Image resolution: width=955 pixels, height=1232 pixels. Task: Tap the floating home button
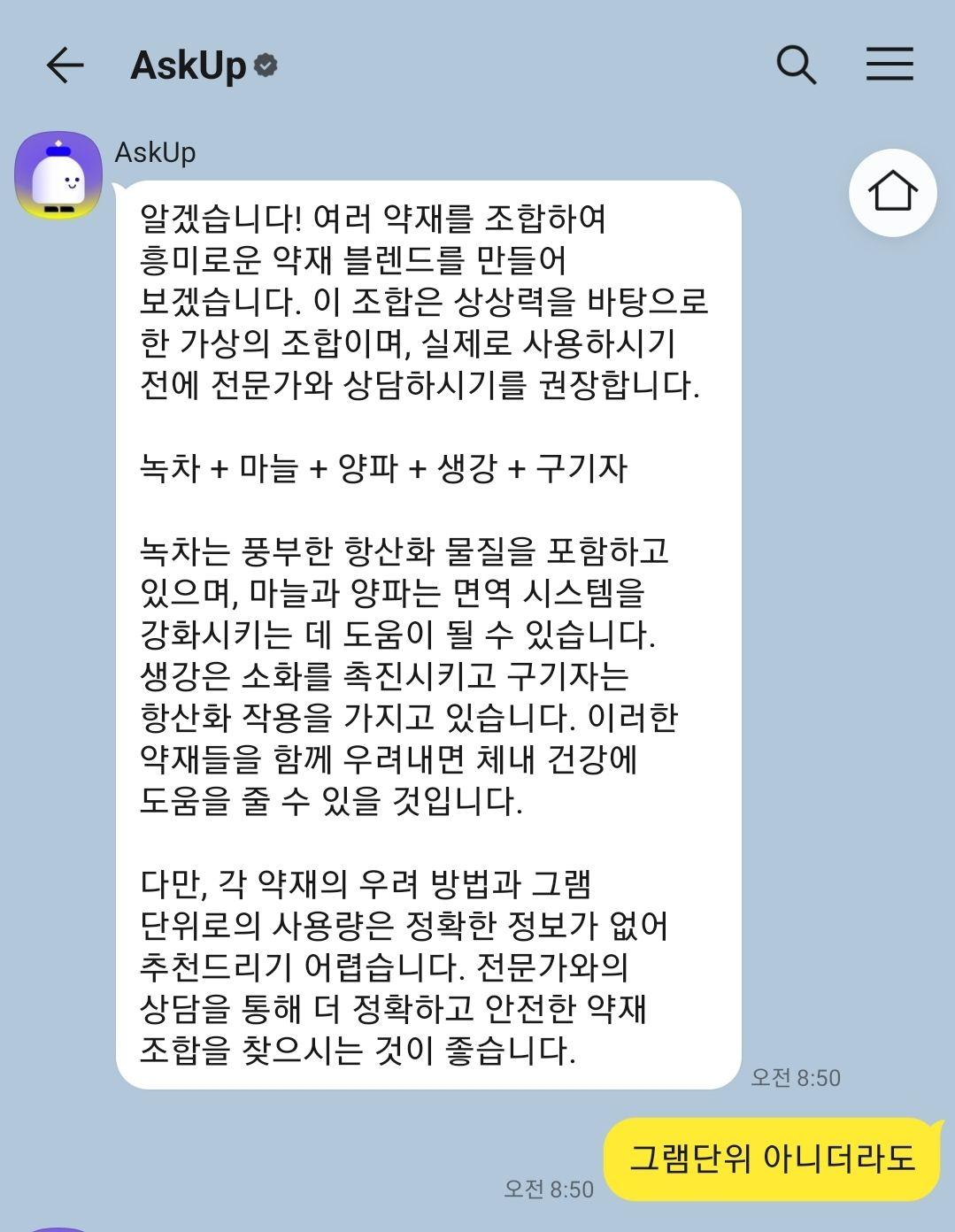[x=892, y=192]
